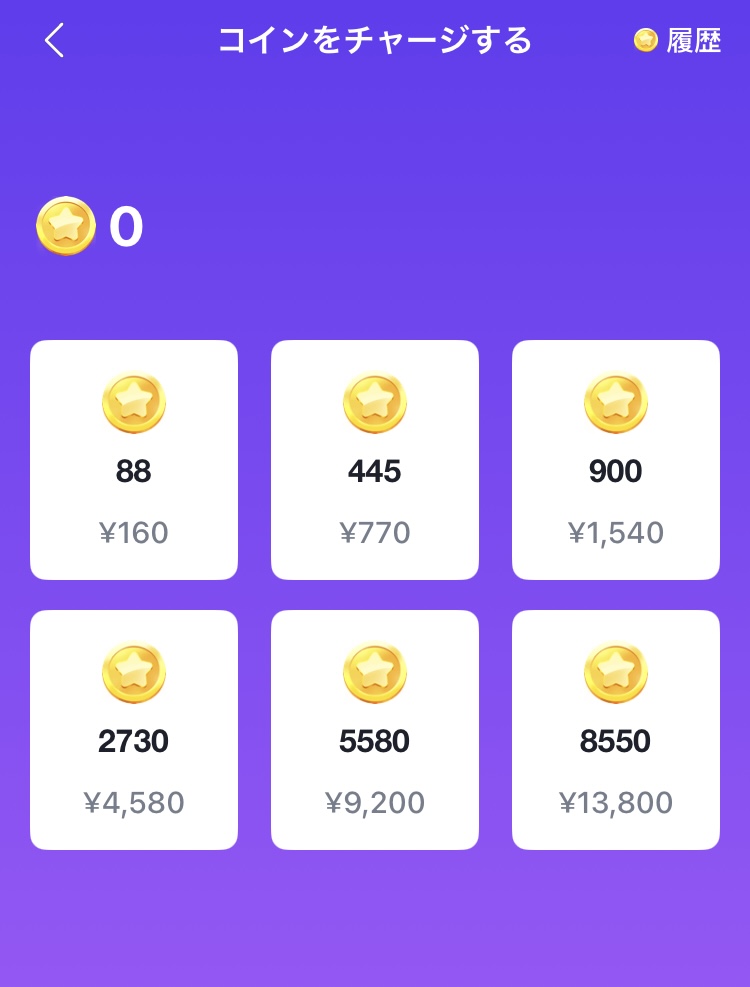Choose the 900 coins pack for ¥1,540
This screenshot has width=750, height=987.
[x=616, y=460]
